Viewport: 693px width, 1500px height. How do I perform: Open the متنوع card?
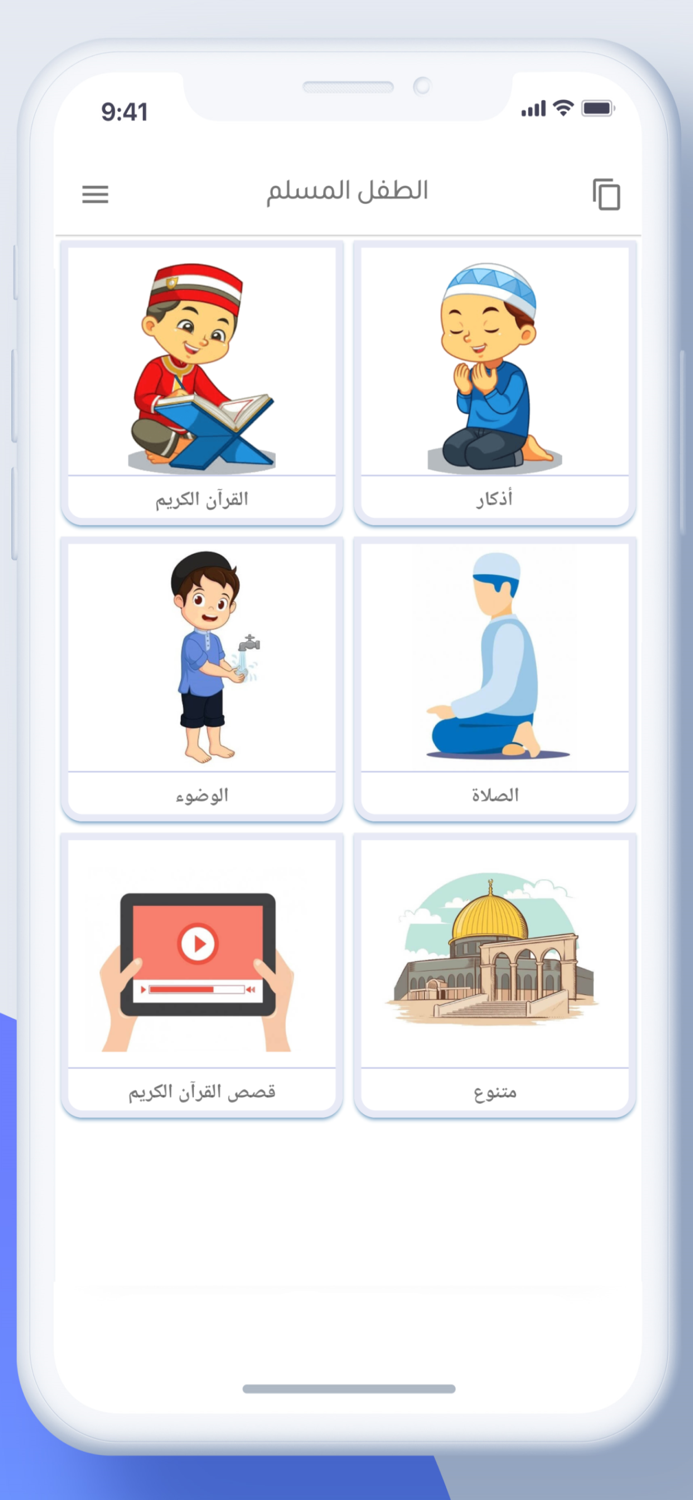(x=495, y=976)
